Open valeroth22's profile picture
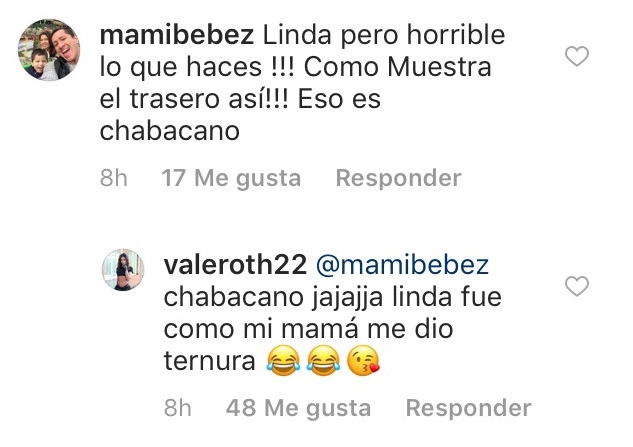The image size is (633, 447). click(124, 270)
